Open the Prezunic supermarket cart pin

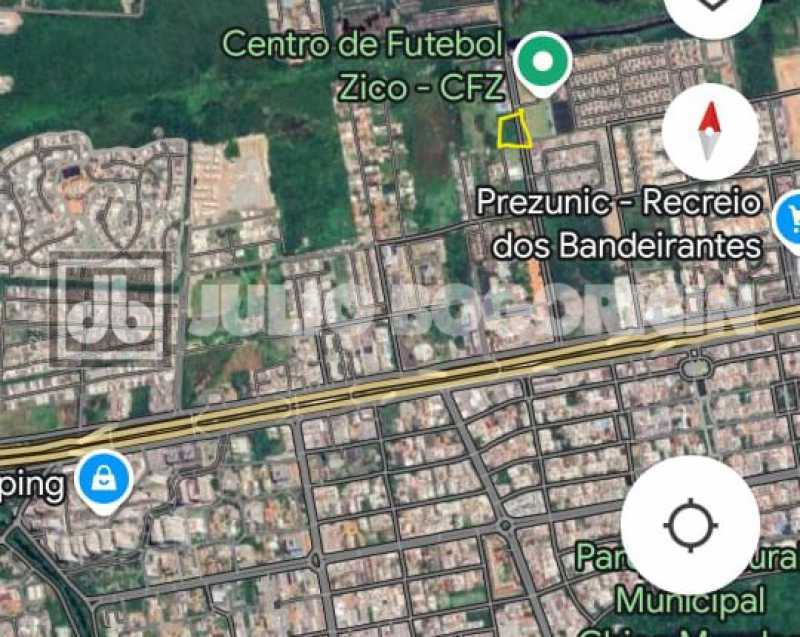790,215
